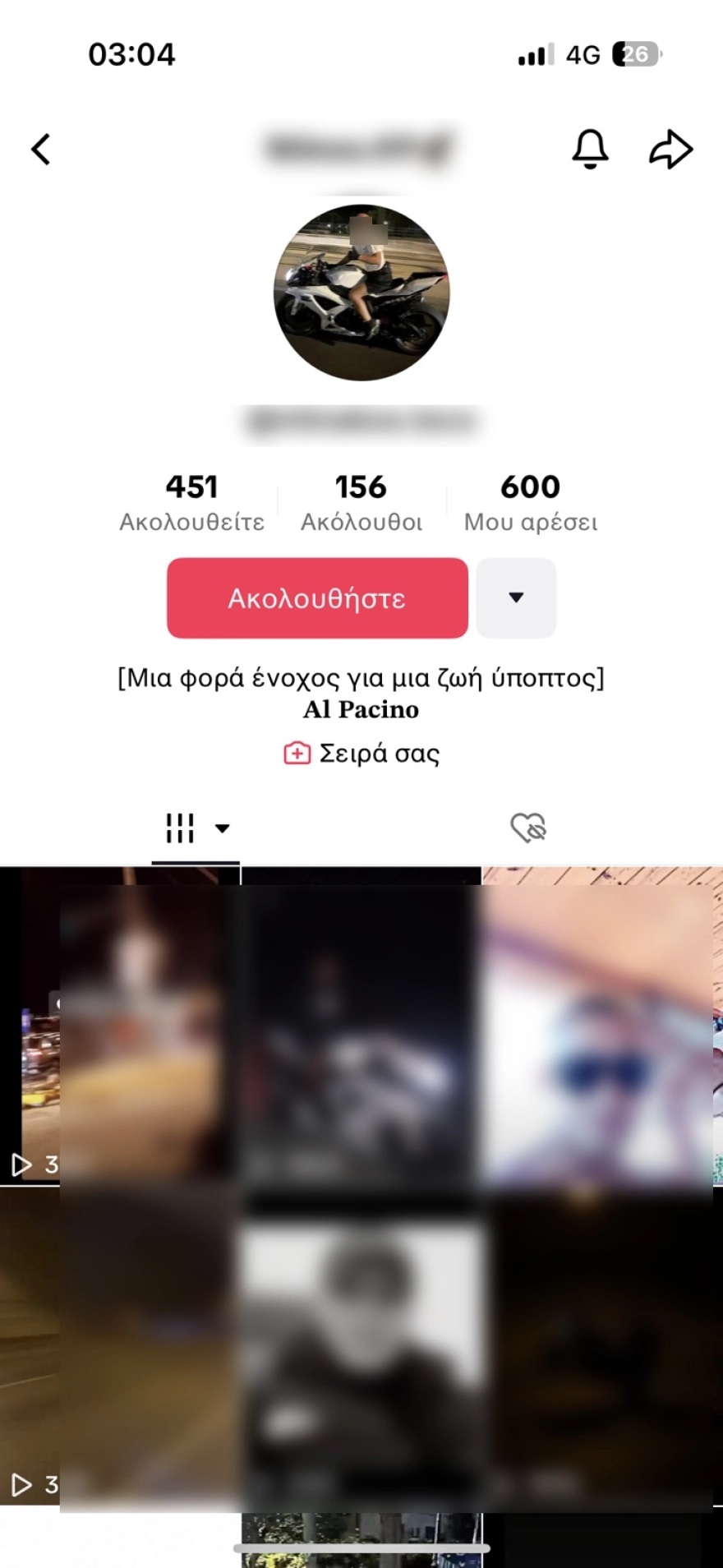Viewport: 723px width, 1568px height.
Task: Switch to the hidden liked videos tab
Action: coord(528,828)
